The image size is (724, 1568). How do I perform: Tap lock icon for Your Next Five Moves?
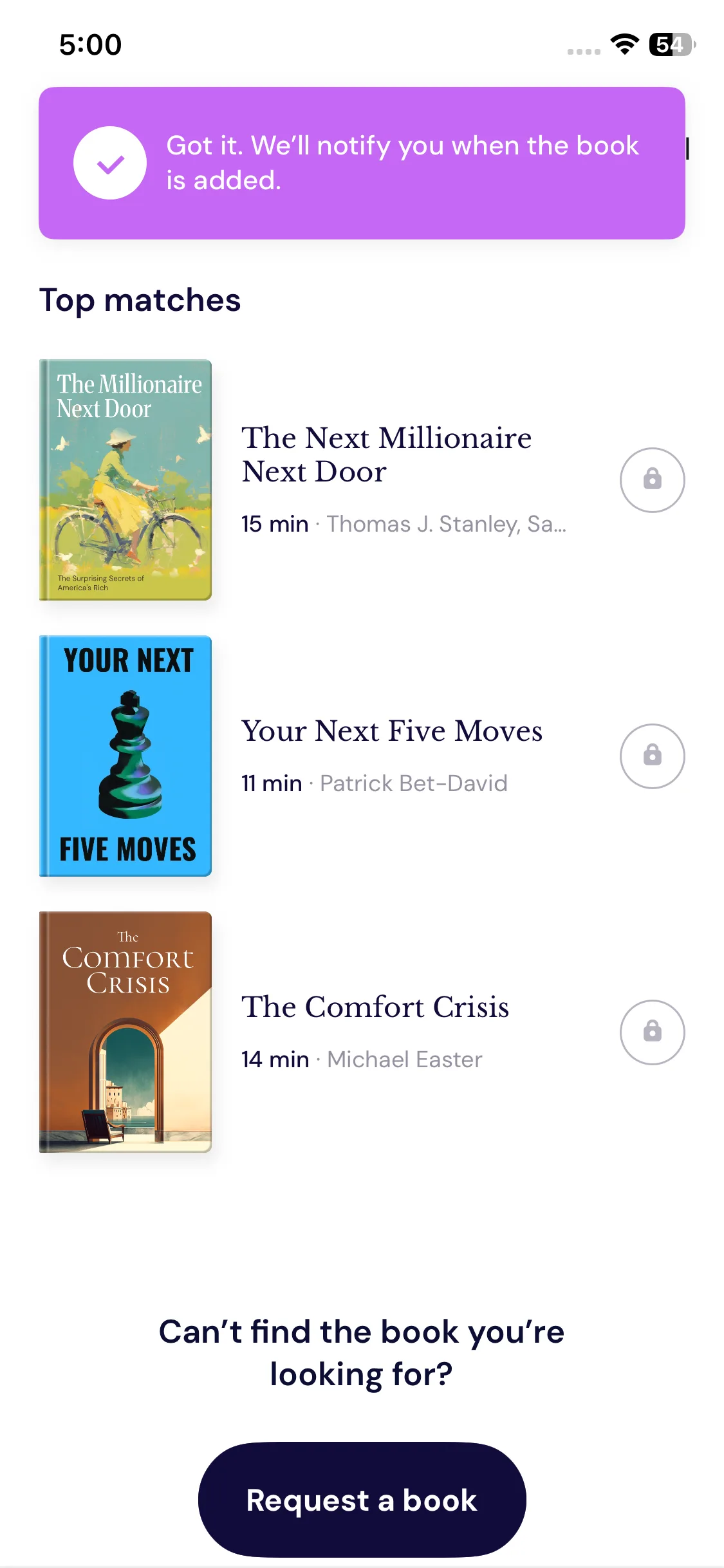[x=652, y=756]
